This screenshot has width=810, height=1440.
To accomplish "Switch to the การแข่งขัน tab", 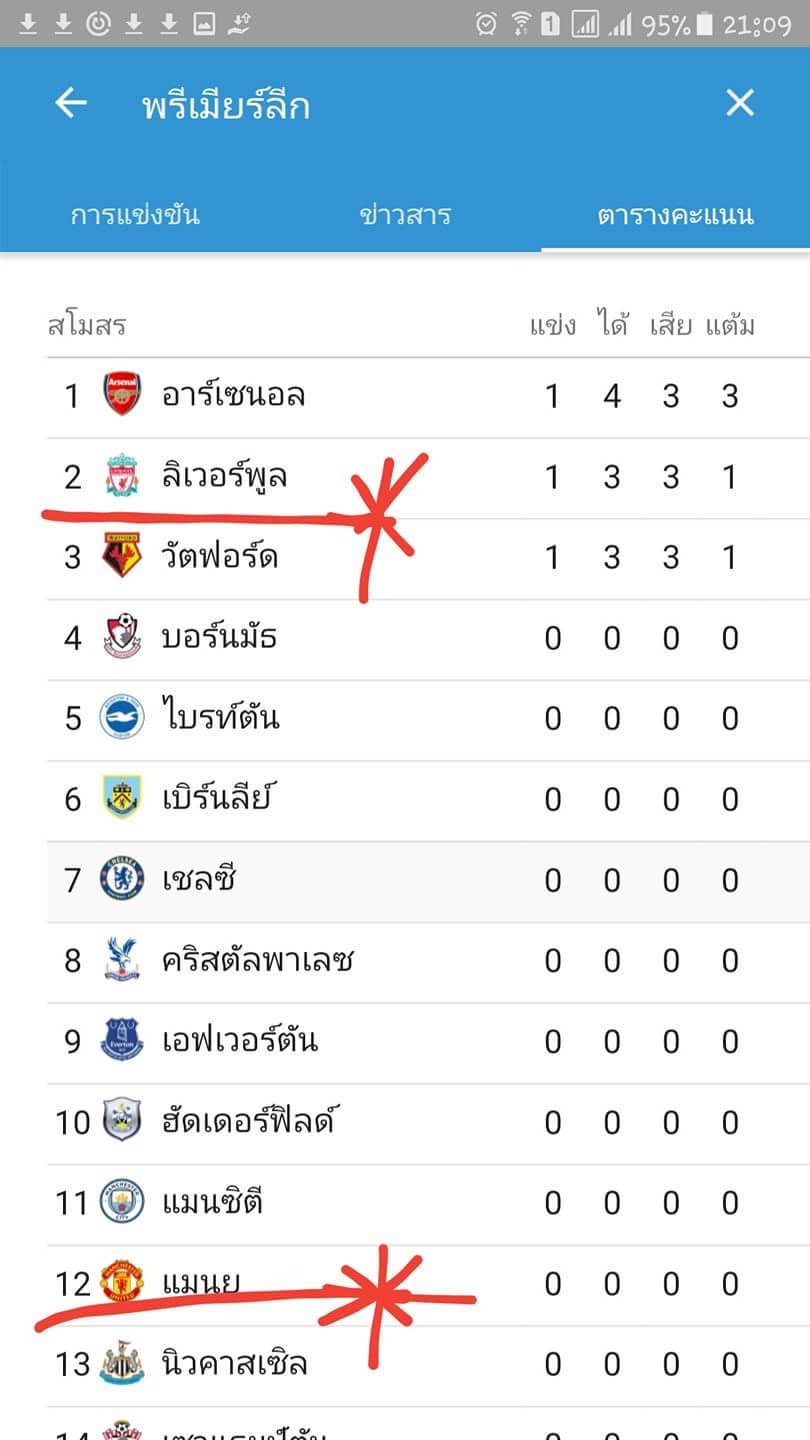I will [135, 215].
